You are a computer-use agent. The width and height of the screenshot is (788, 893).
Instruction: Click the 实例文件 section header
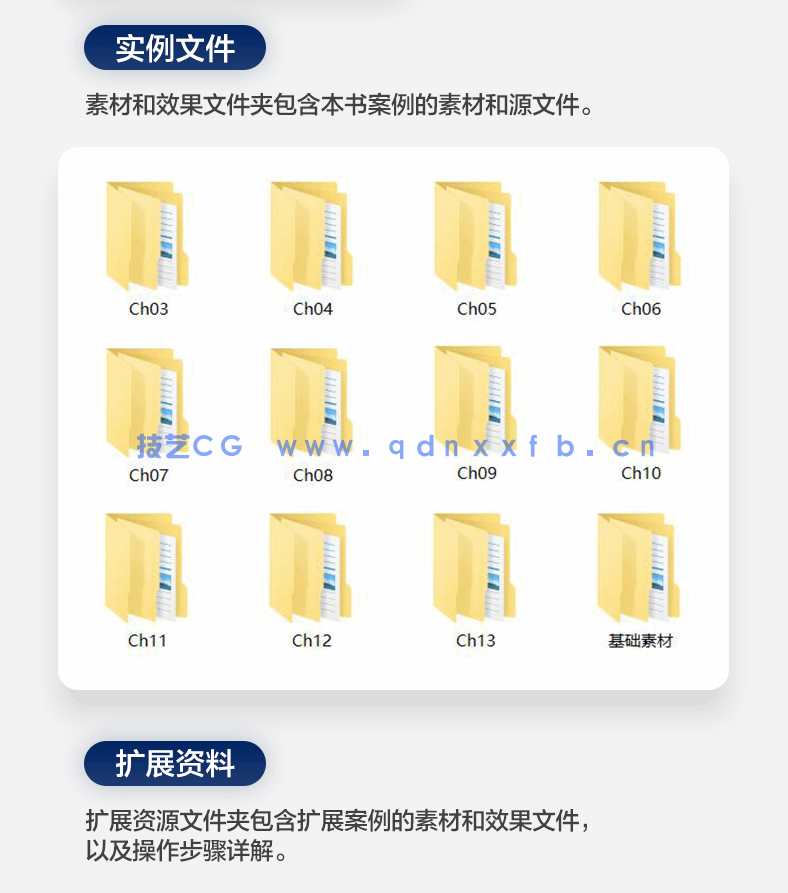175,46
